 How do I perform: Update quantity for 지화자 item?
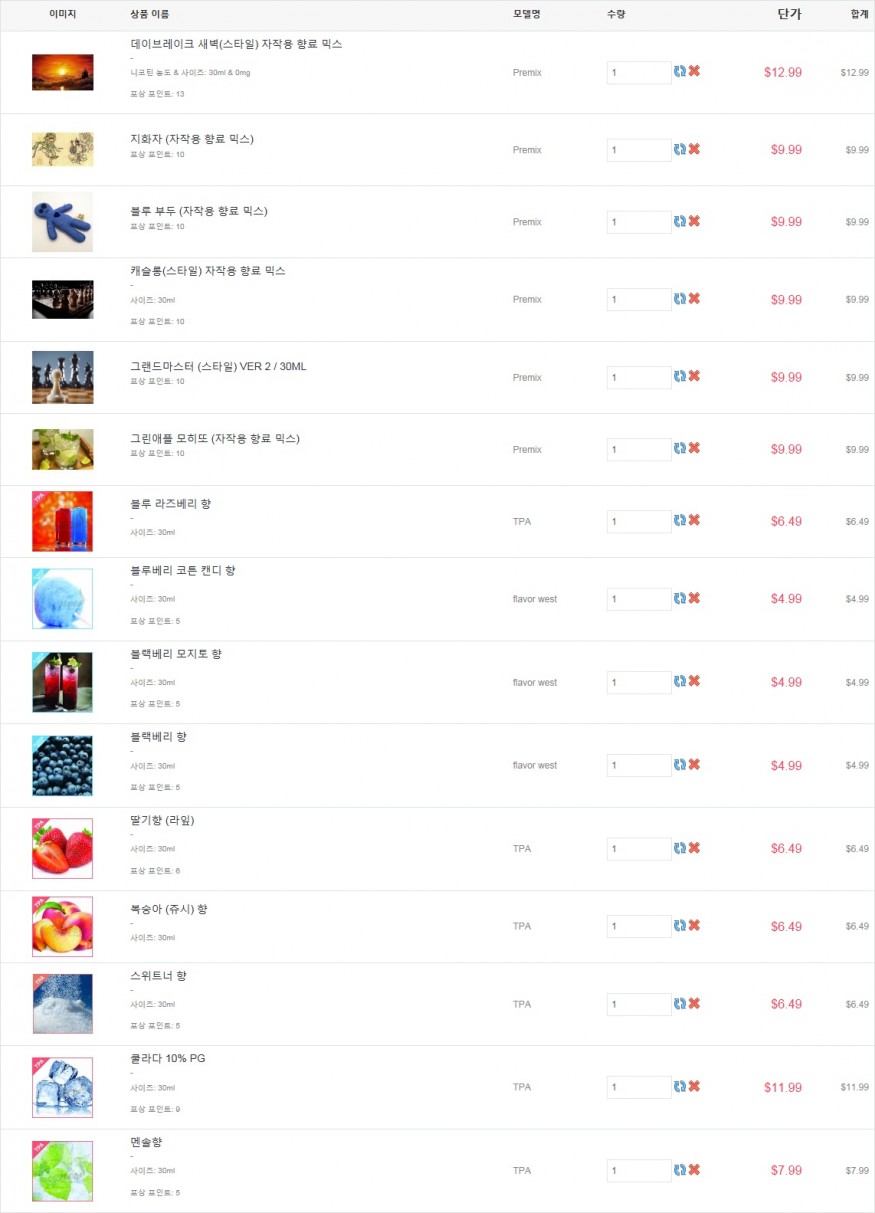tap(680, 149)
